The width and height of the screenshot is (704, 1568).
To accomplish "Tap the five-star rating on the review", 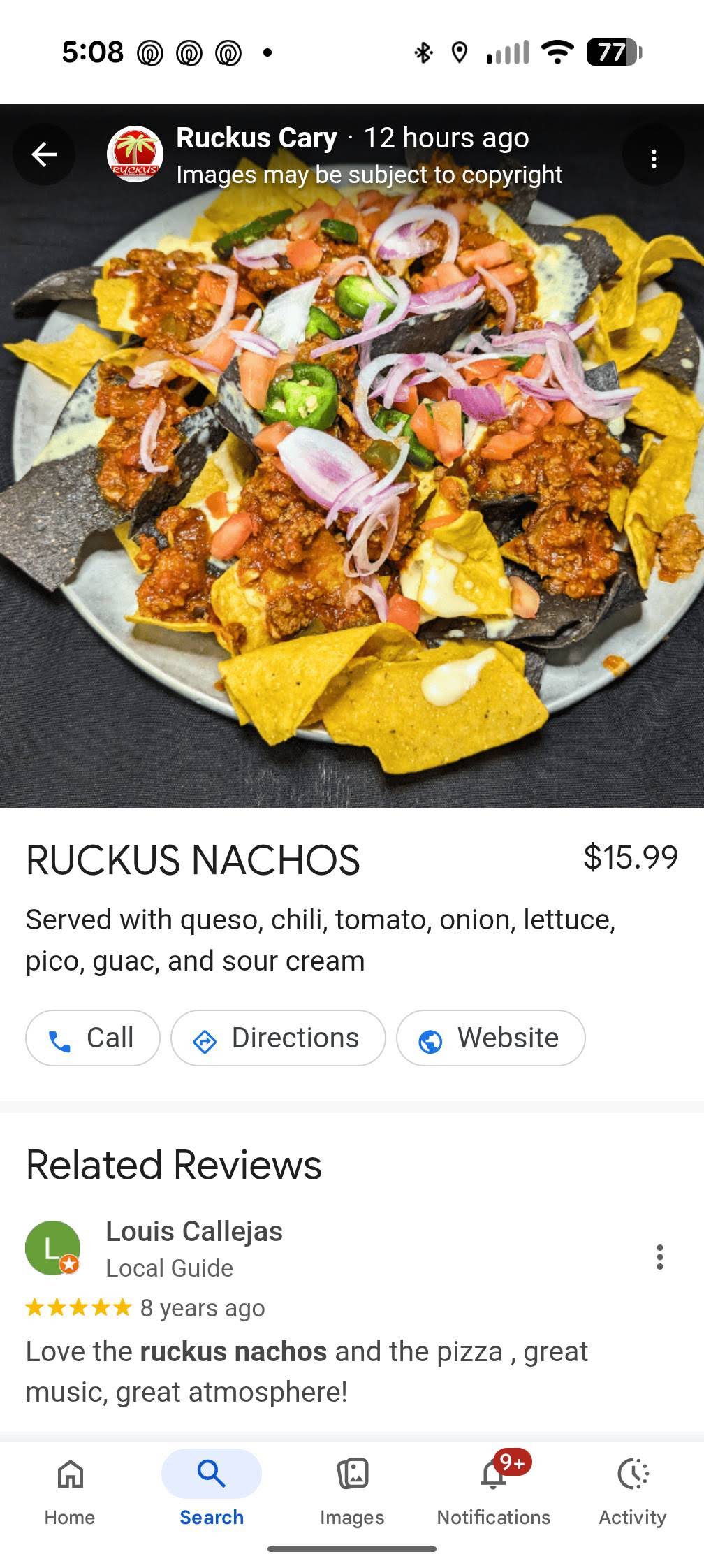I will 78,1307.
